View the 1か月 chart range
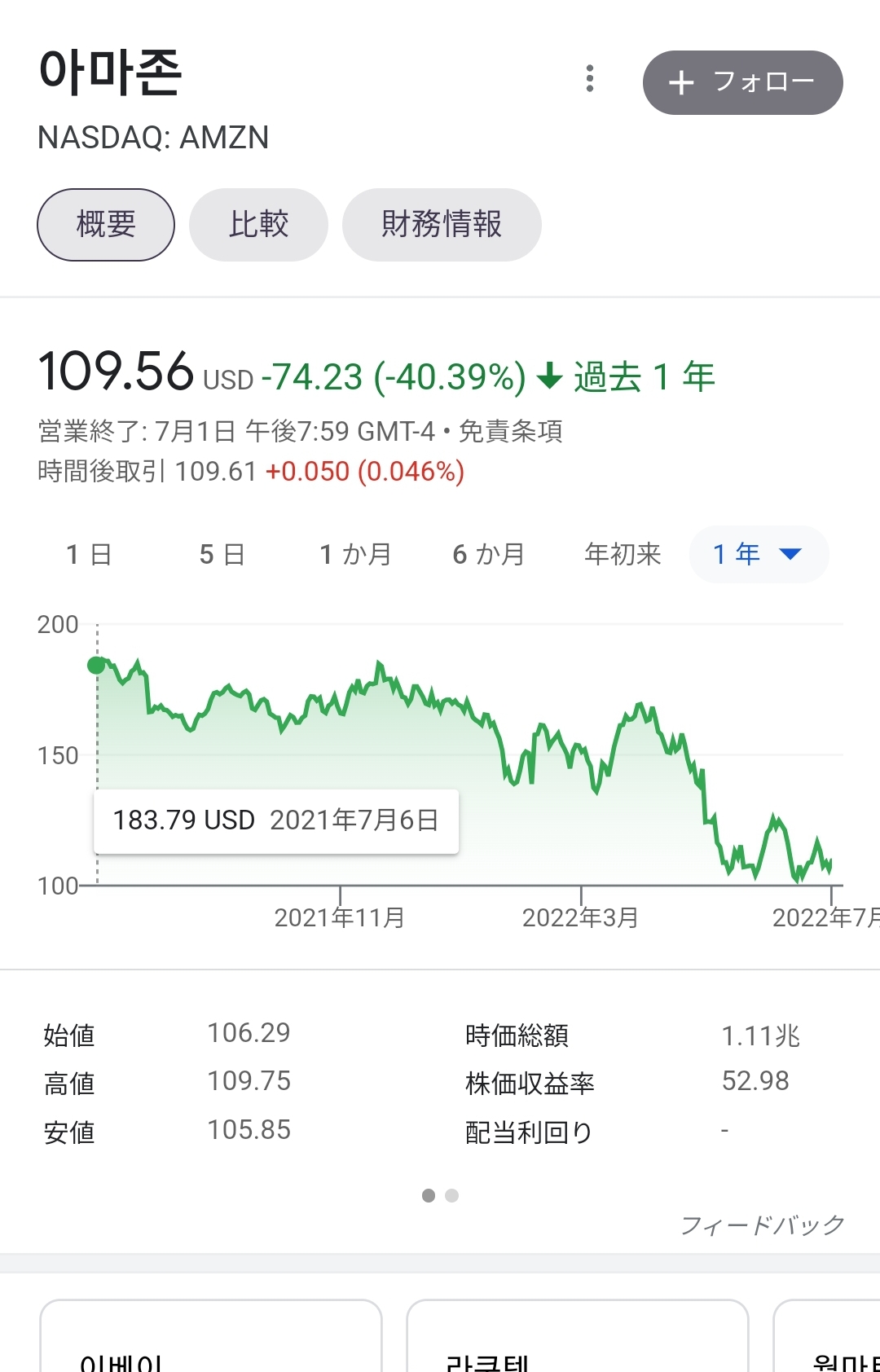The height and width of the screenshot is (1372, 880). coord(355,555)
